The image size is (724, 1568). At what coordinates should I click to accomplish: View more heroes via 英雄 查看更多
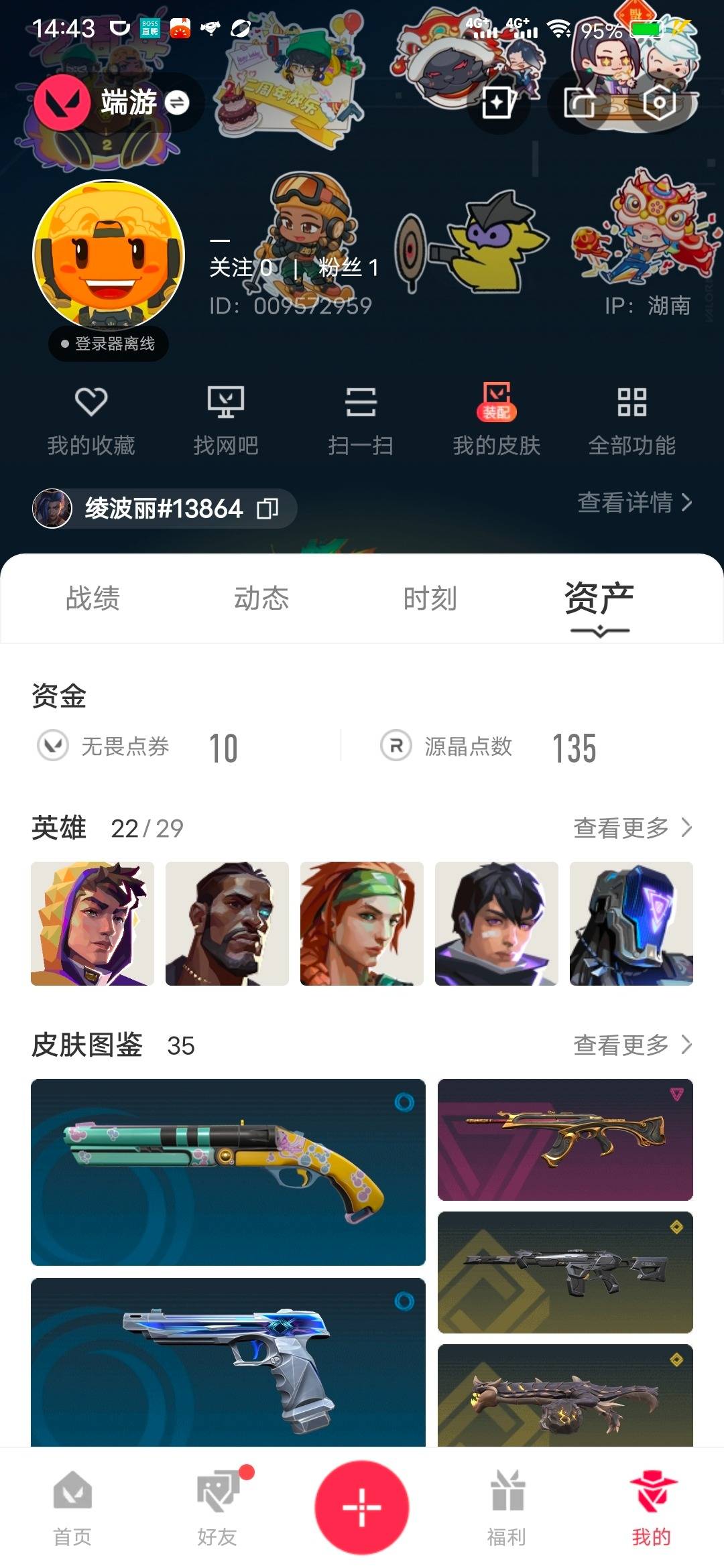[x=633, y=828]
